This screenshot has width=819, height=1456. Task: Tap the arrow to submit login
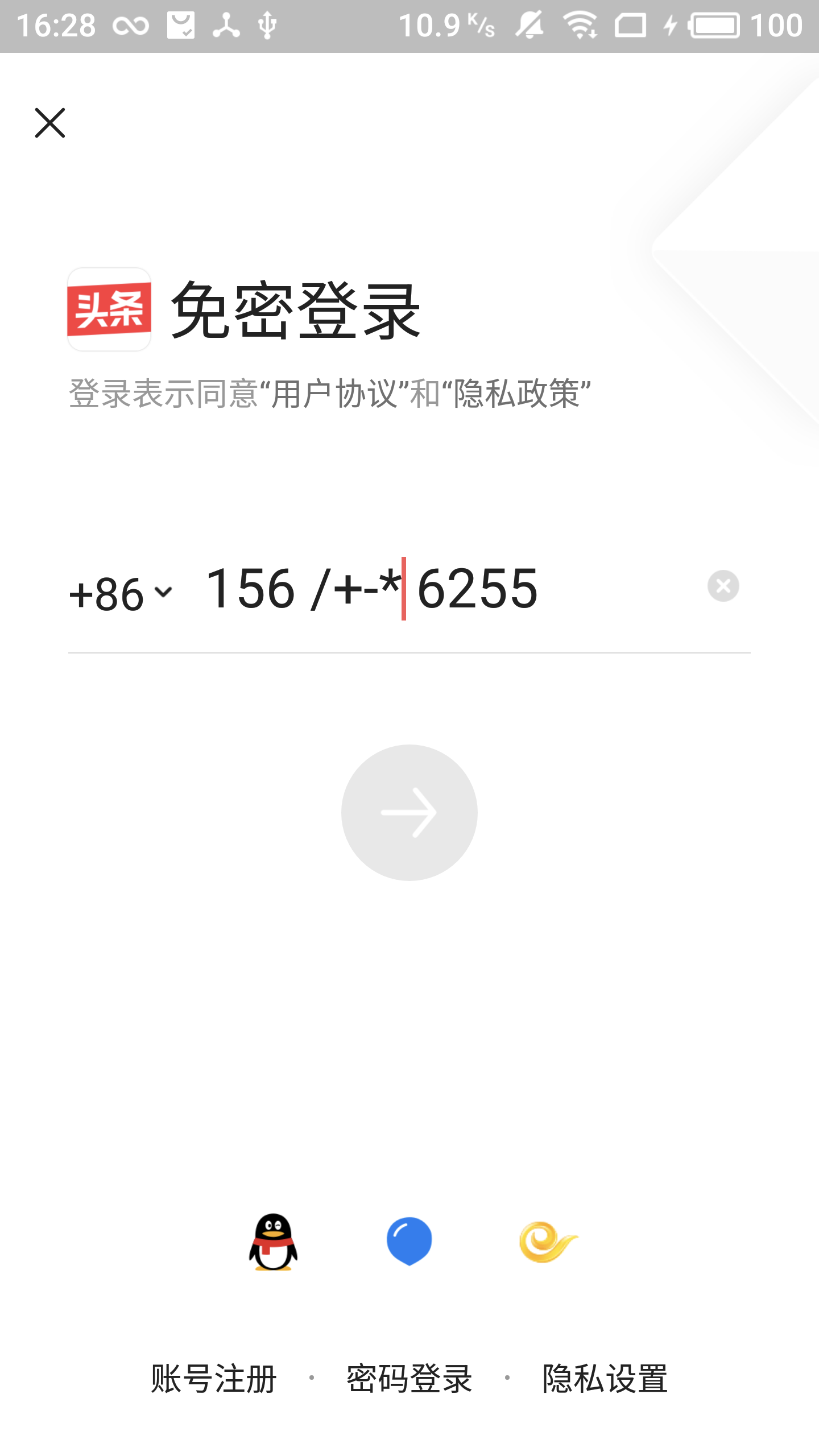point(409,813)
